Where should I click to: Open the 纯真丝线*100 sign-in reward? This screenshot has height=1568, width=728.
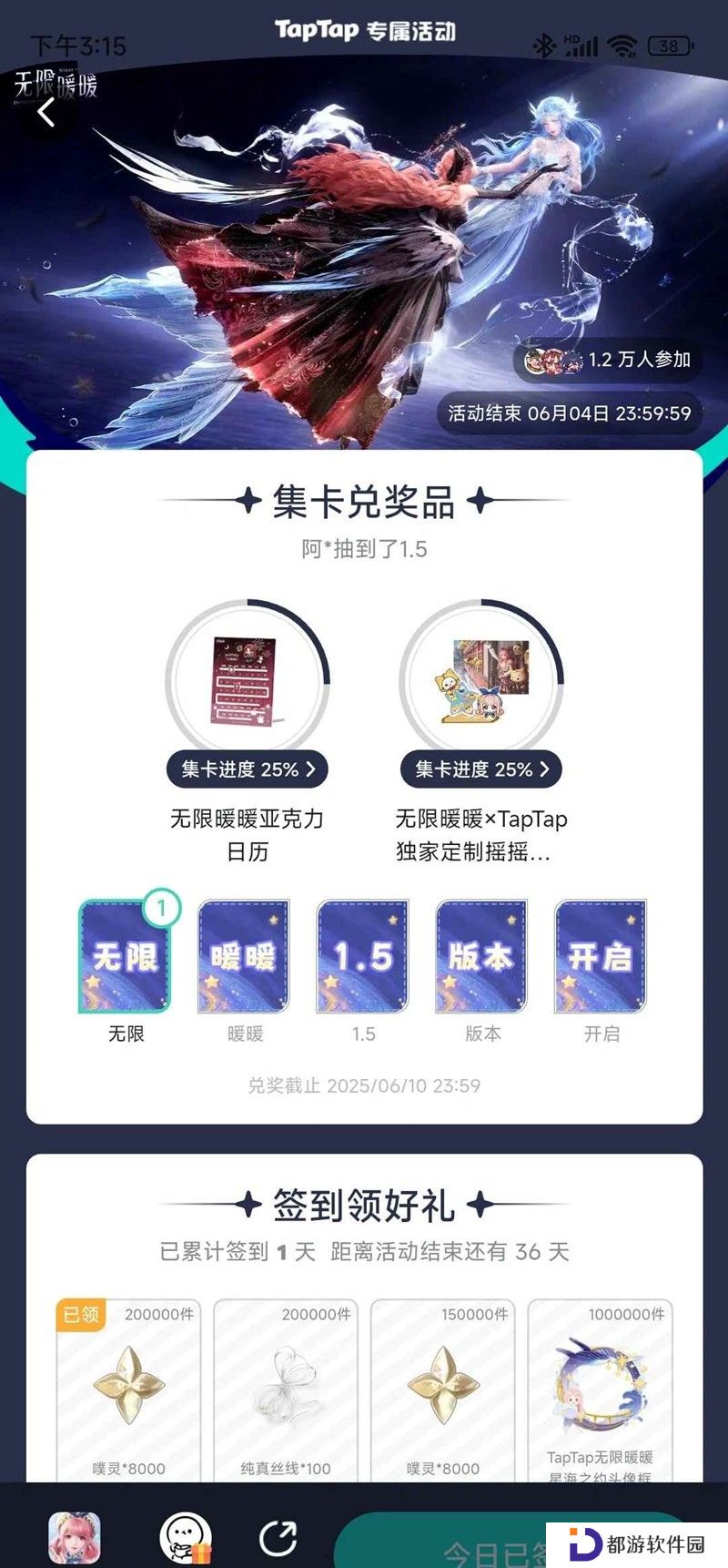[x=286, y=1390]
